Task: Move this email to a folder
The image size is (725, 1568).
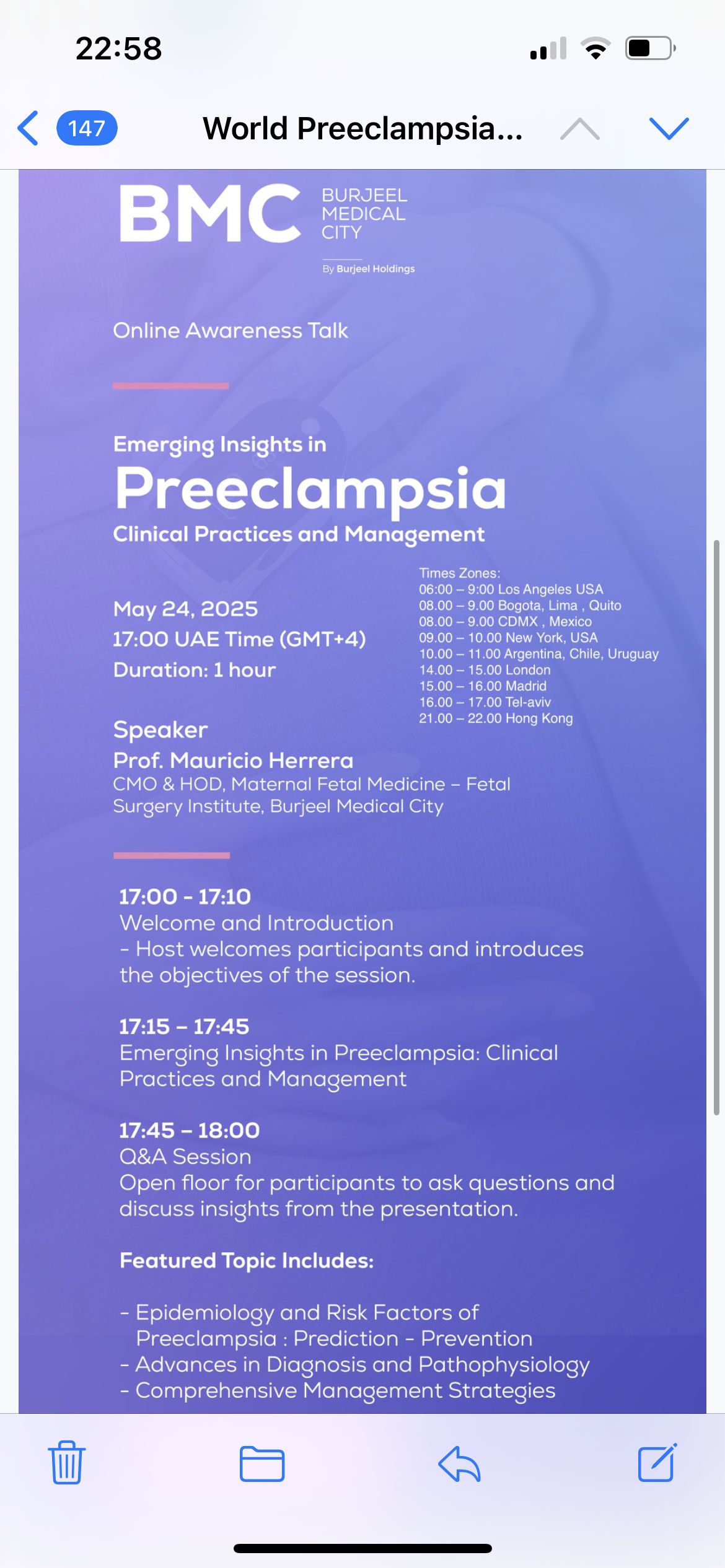Action: tap(262, 1464)
